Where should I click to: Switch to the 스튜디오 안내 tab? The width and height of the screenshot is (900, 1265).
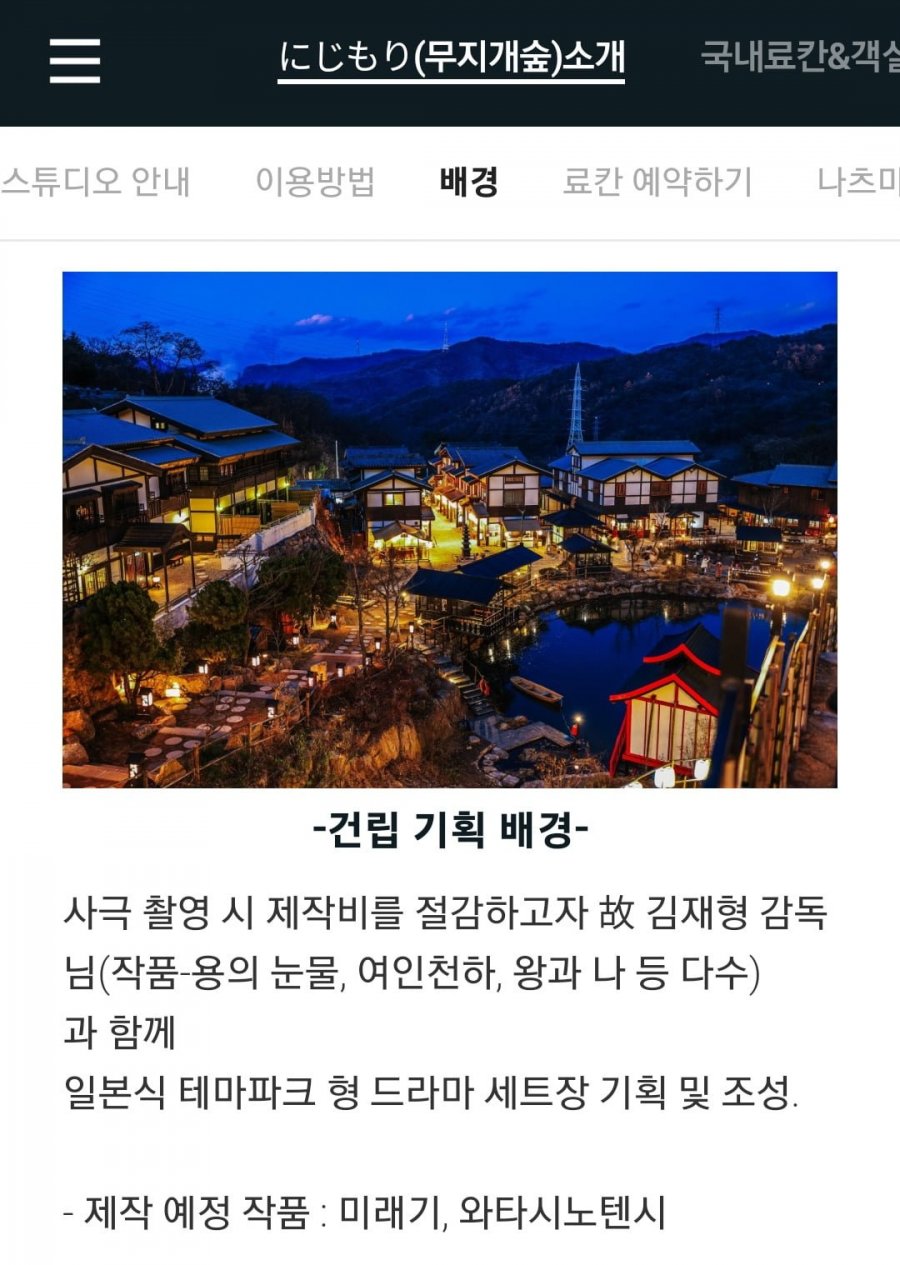pos(95,182)
